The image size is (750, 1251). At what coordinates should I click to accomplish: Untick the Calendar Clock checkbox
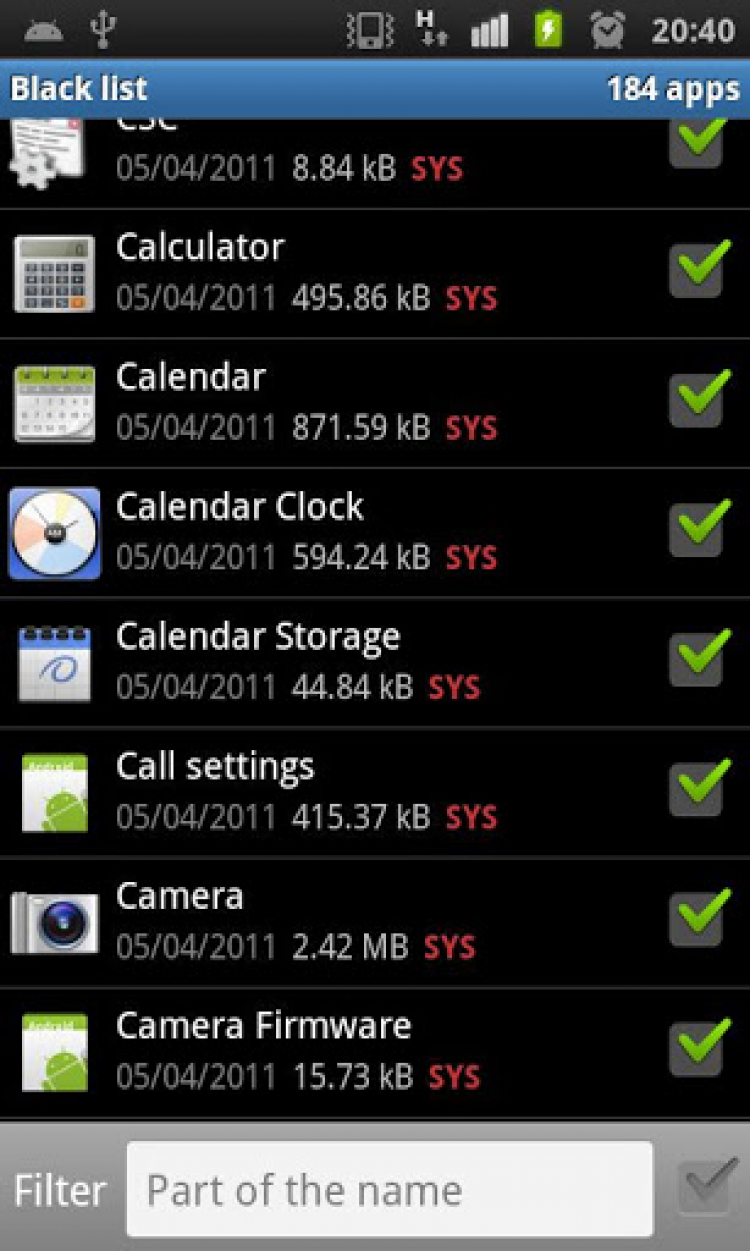click(696, 530)
